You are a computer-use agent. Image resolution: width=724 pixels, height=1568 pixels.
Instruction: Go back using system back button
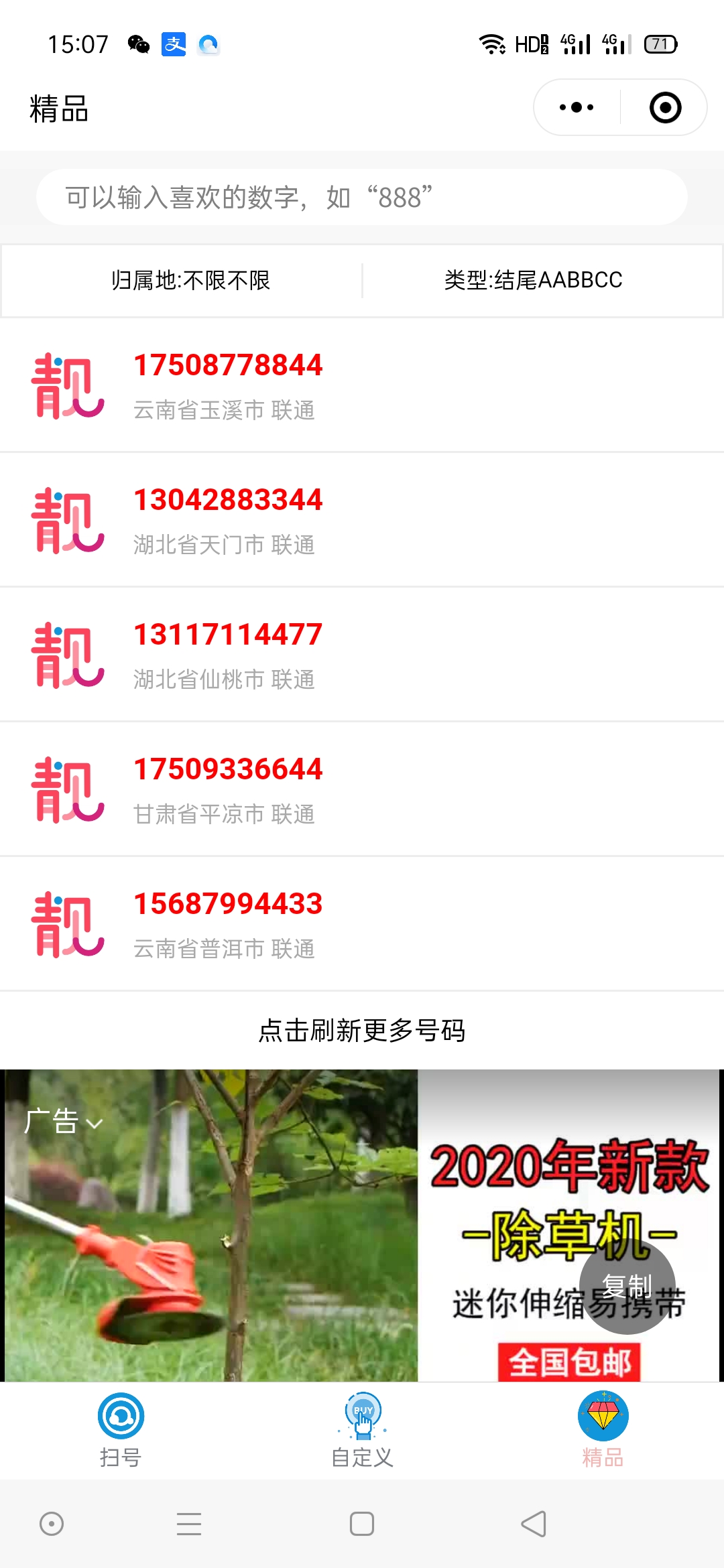(x=534, y=1524)
